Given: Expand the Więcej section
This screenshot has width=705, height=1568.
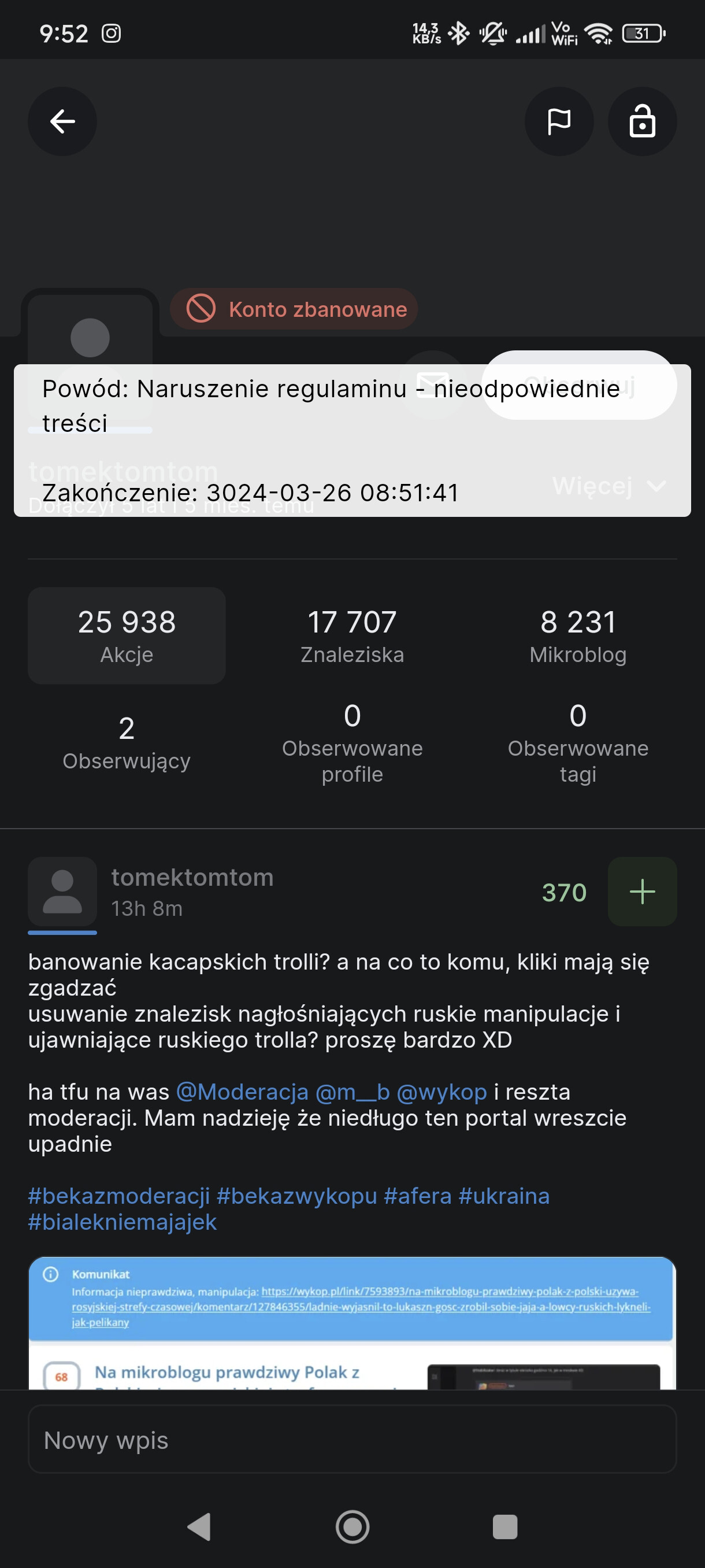Looking at the screenshot, I should 608,486.
